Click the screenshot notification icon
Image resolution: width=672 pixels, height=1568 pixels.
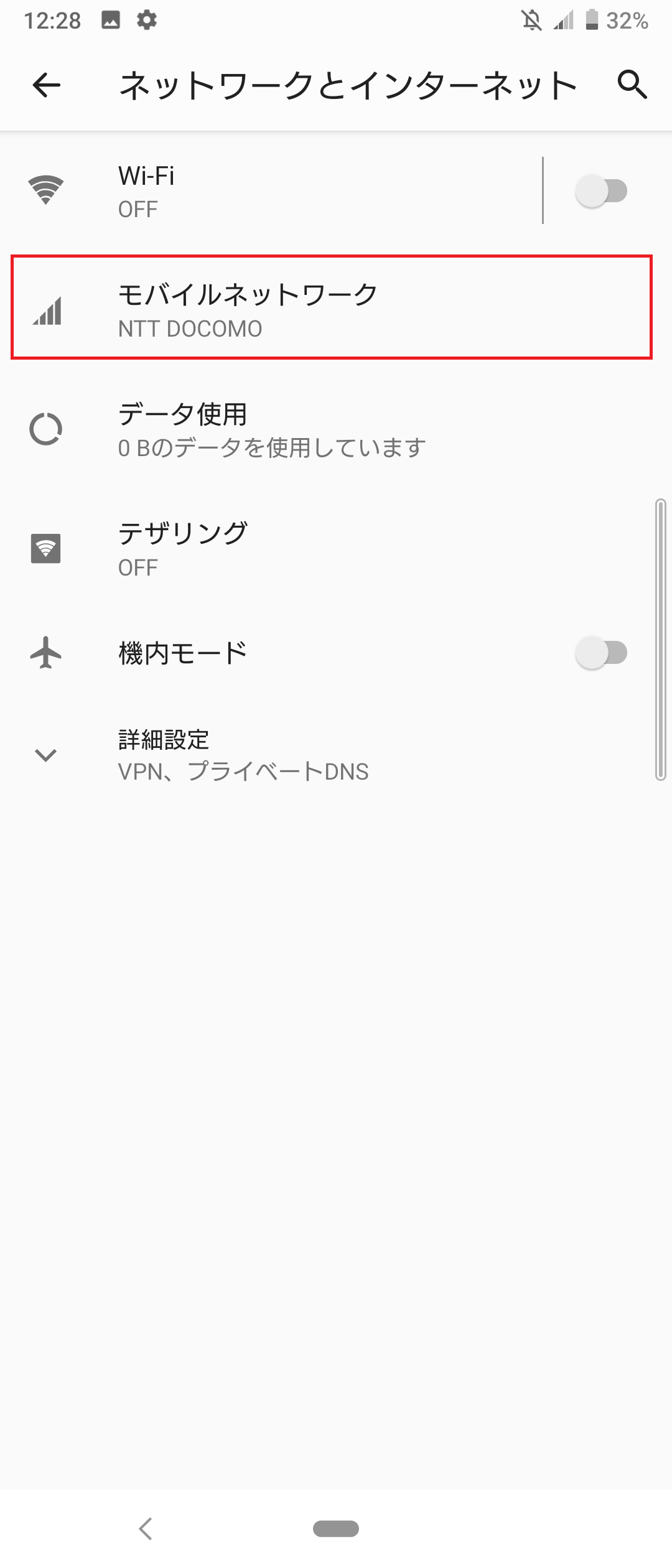110,21
